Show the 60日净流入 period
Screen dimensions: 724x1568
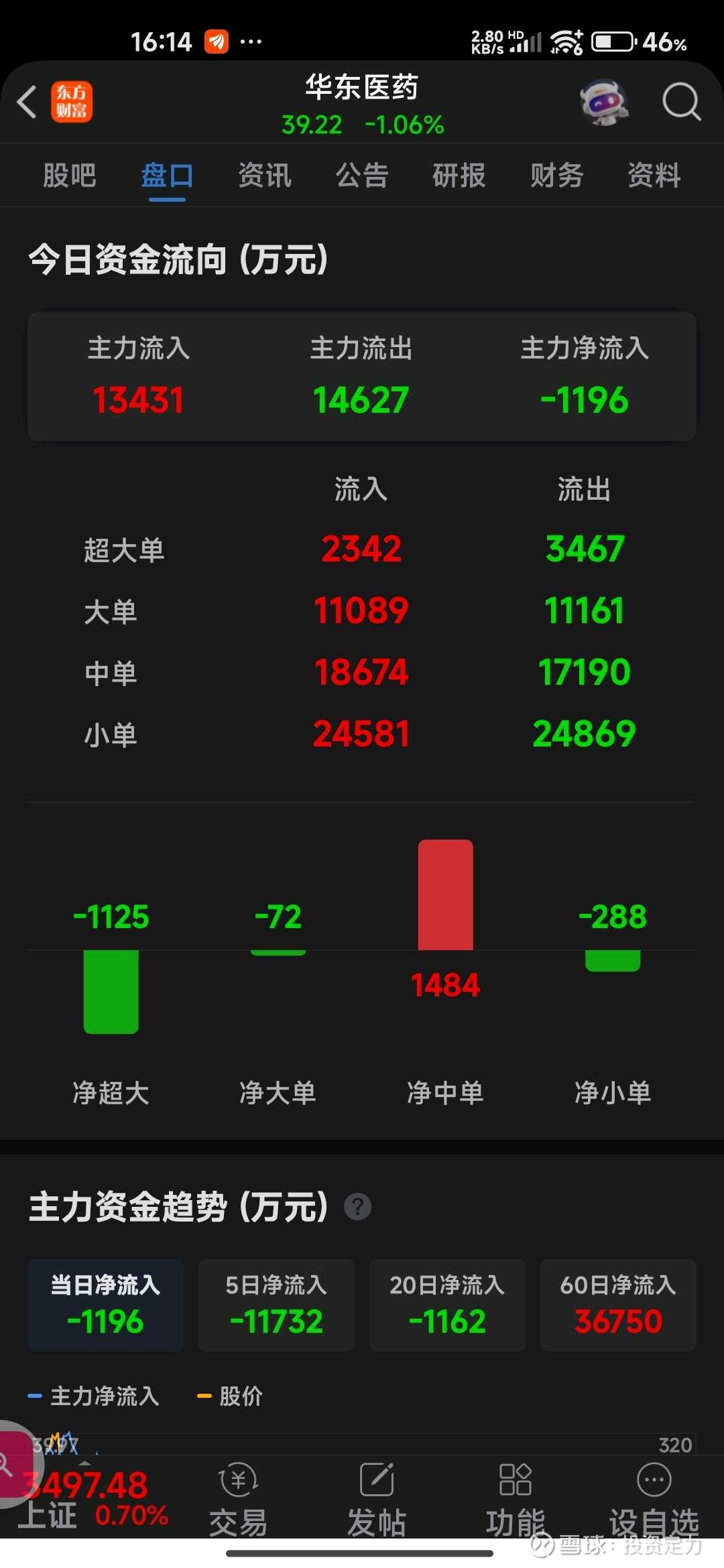618,1305
